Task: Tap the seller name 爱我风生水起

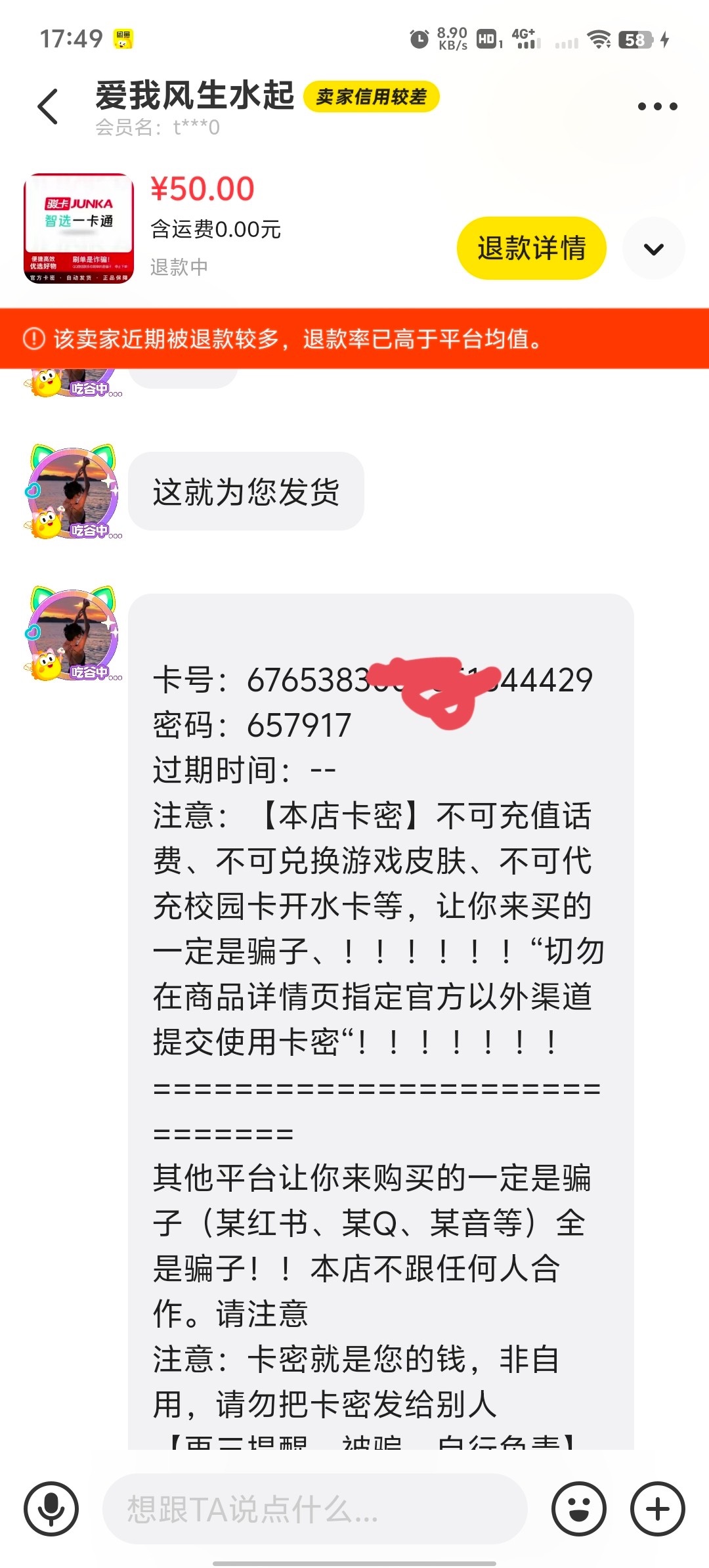Action: tap(194, 97)
